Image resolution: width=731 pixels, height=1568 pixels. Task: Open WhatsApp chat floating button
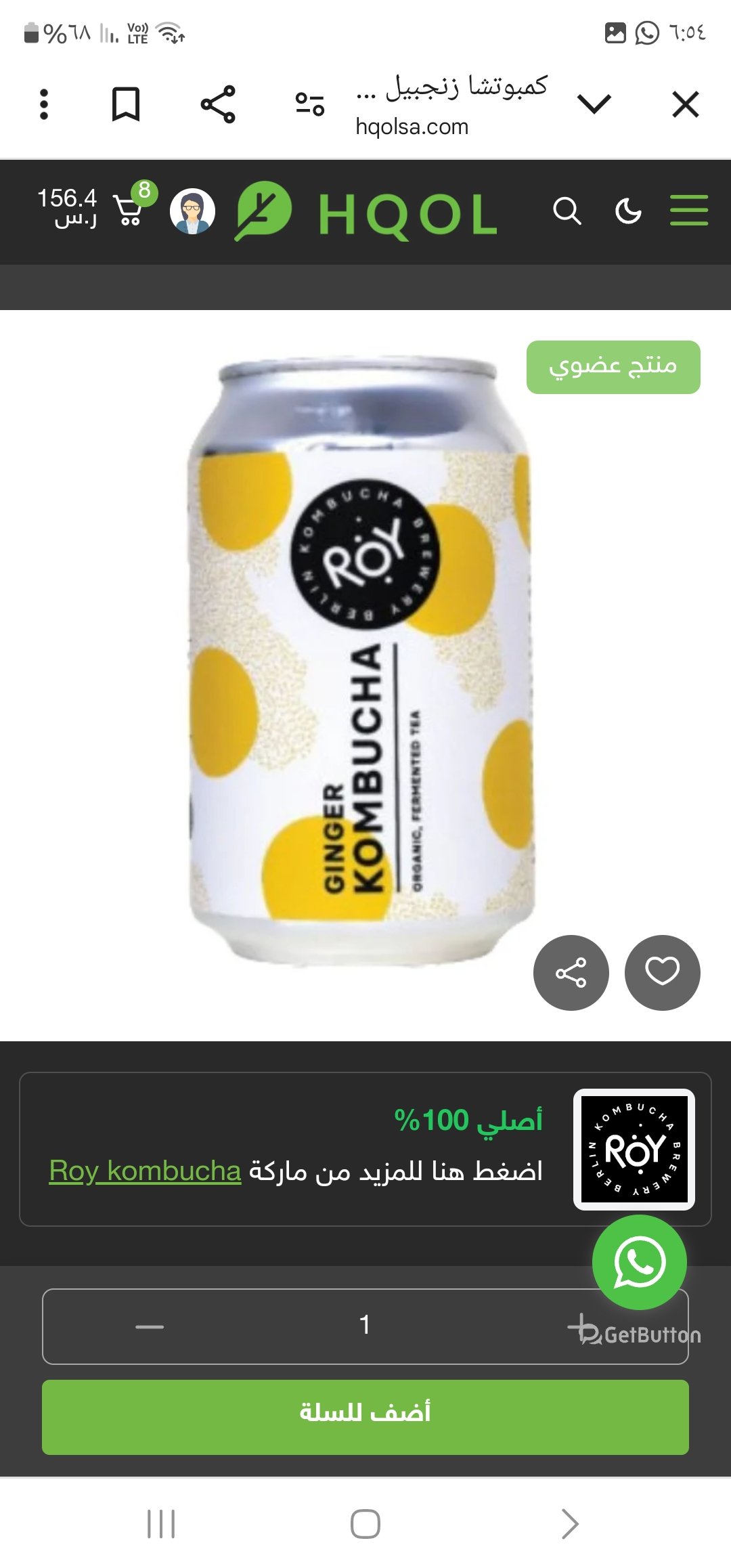click(639, 1262)
